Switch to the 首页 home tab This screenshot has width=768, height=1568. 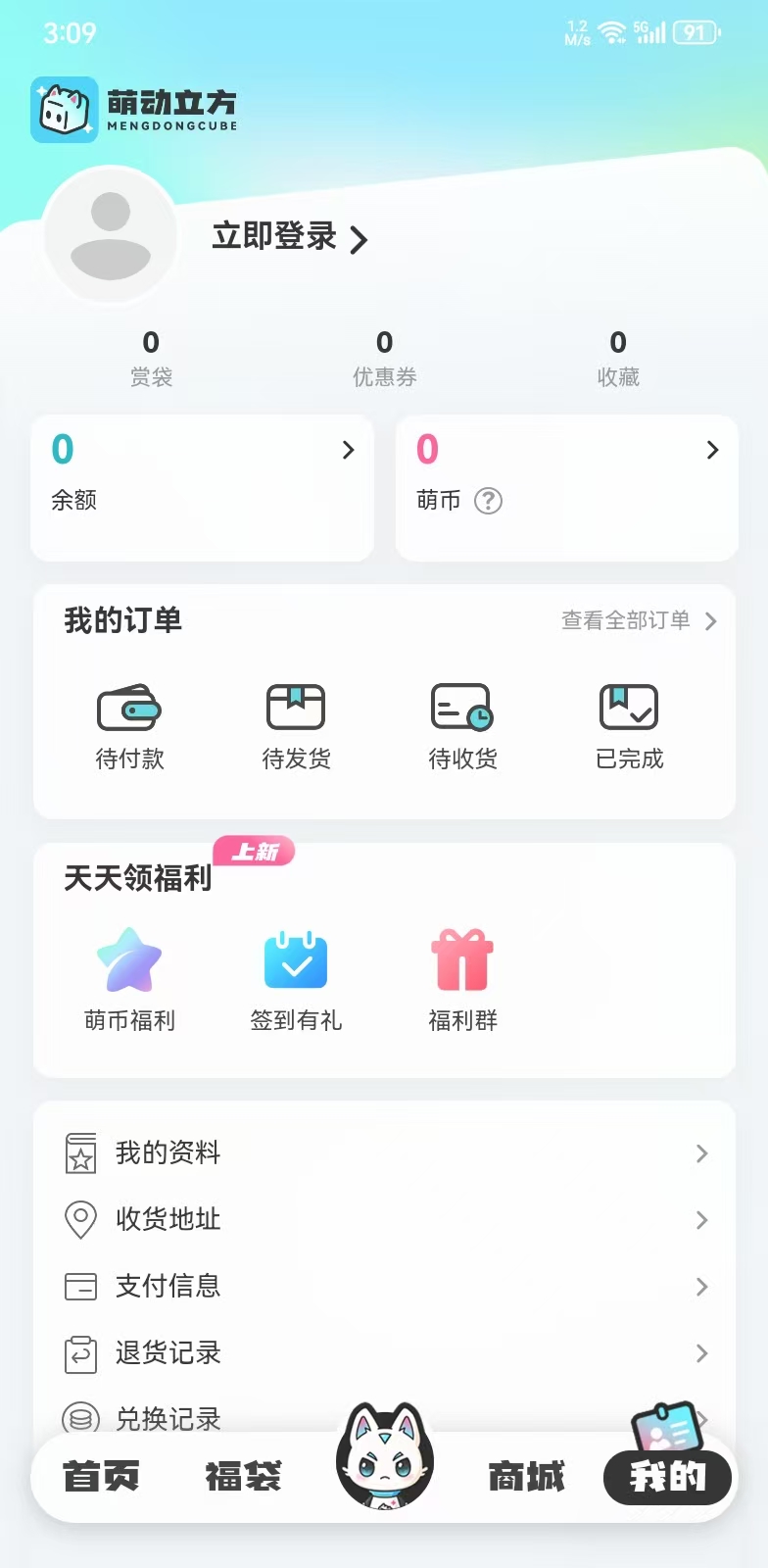coord(101,1479)
